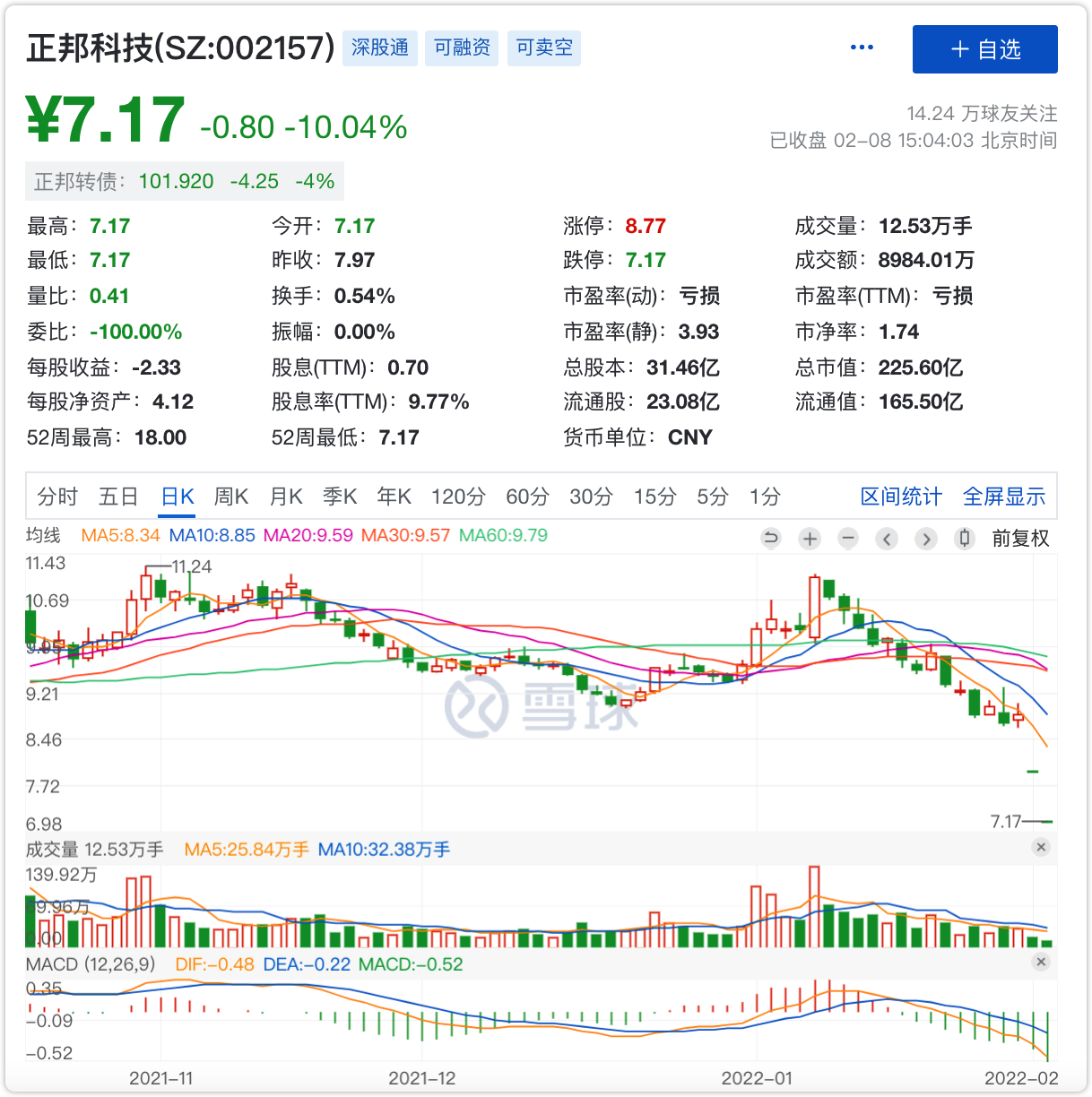
Task: Toggle the 可卖空 label
Action: 543,48
